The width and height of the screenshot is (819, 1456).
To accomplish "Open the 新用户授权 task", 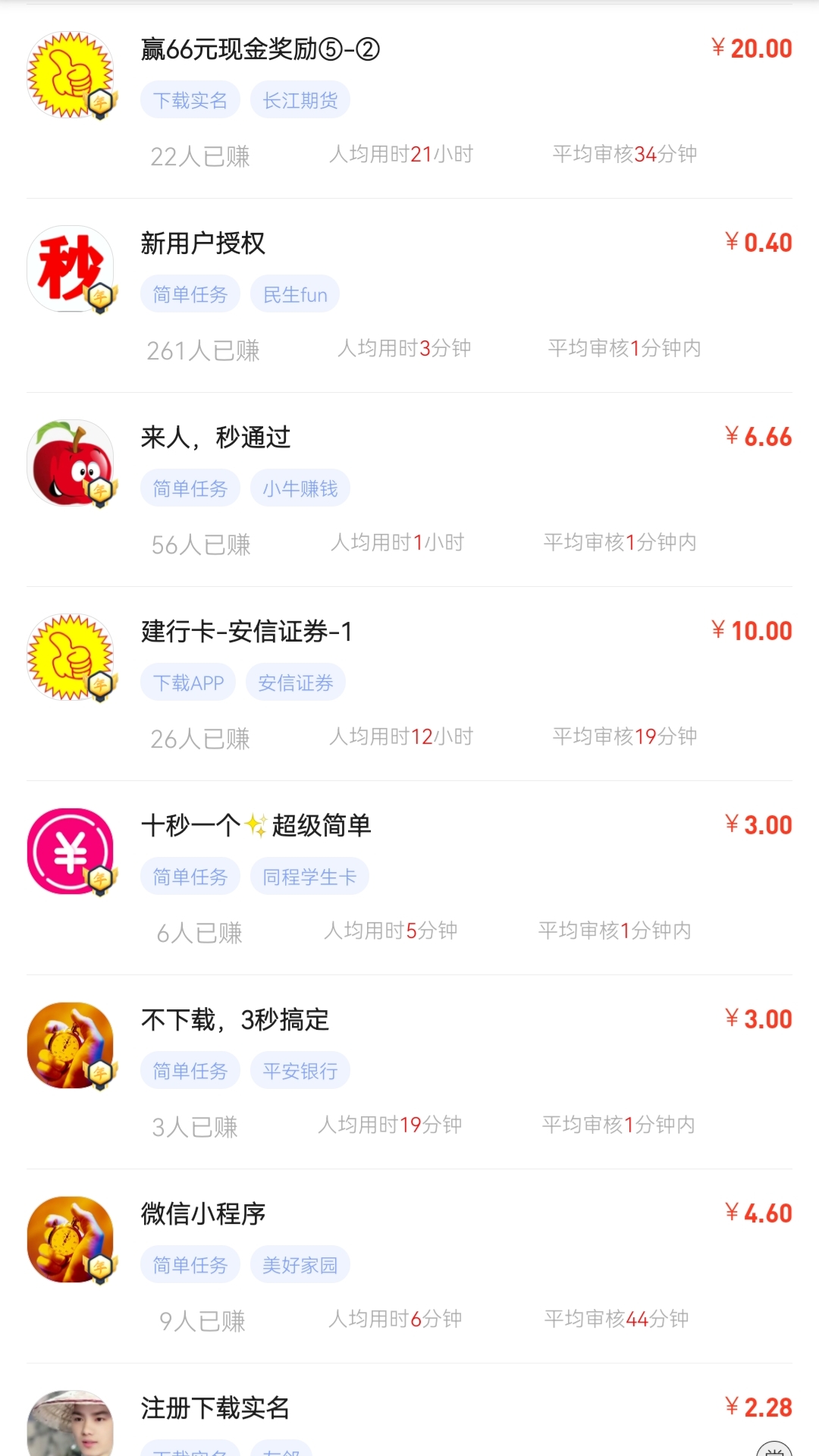I will pyautogui.click(x=203, y=244).
